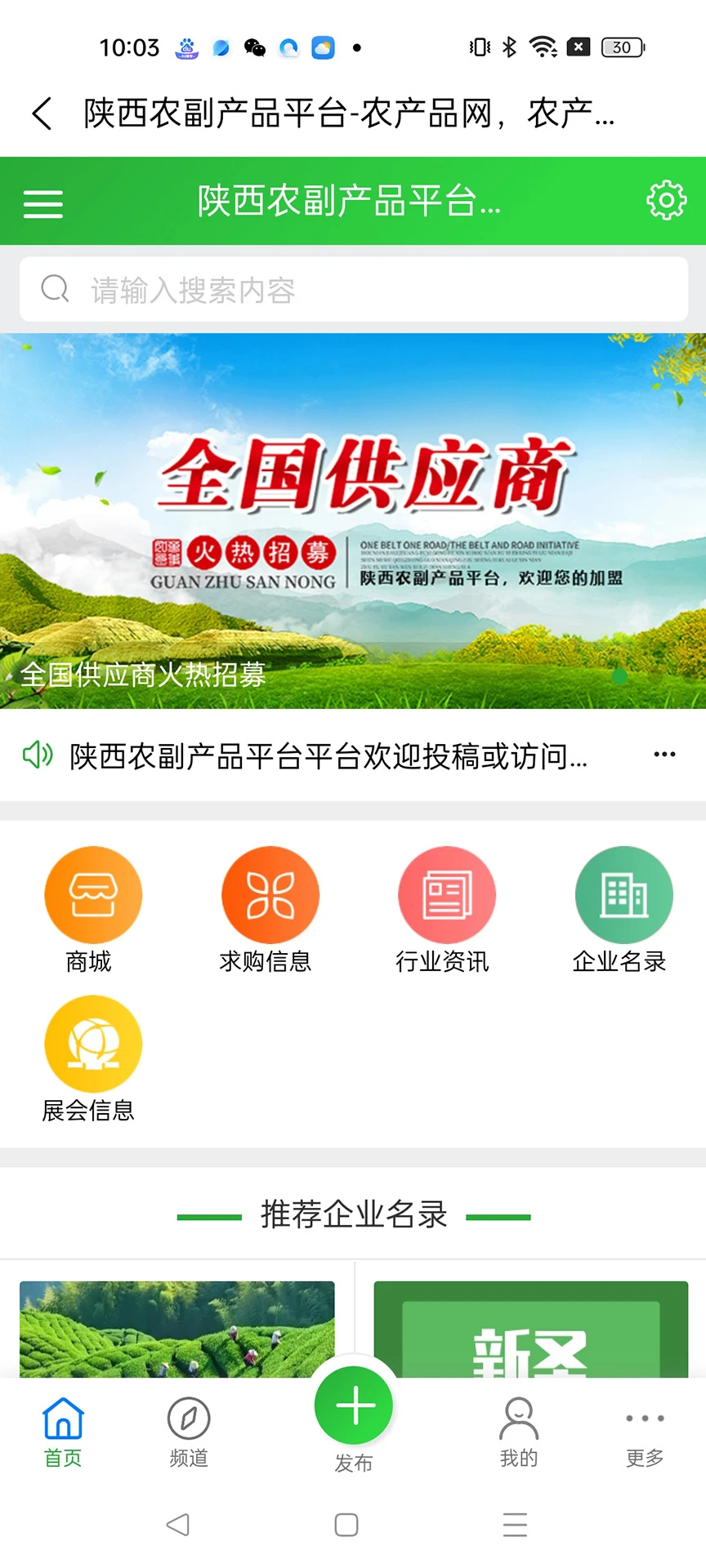This screenshot has height=1568, width=706.
Task: Tap the search content input box
Action: [x=353, y=290]
